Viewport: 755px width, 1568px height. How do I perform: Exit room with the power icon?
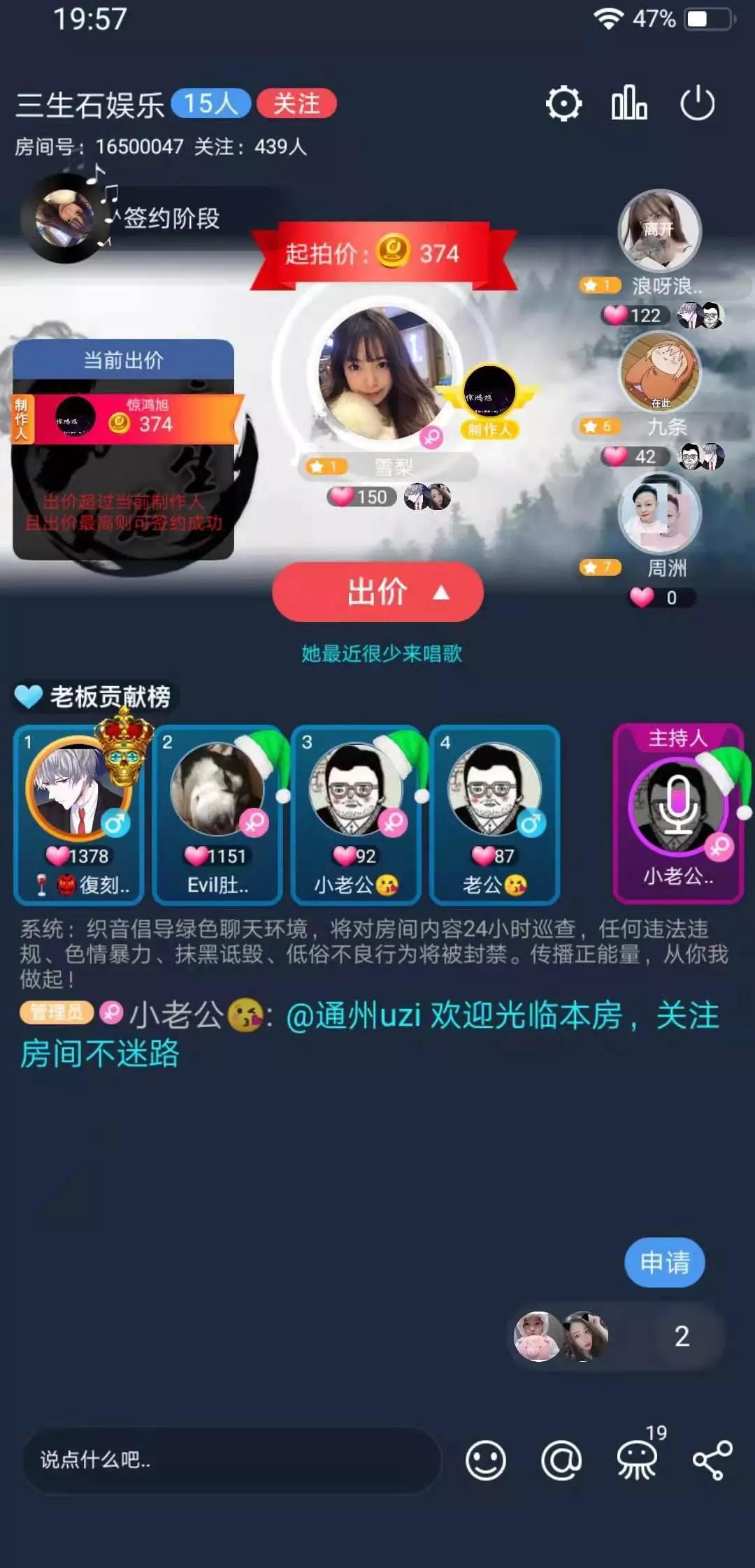pyautogui.click(x=697, y=103)
